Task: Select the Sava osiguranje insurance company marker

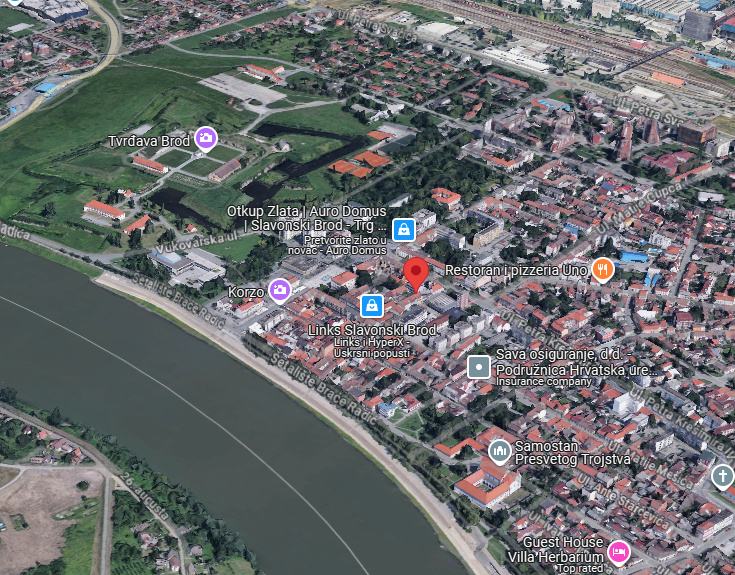Action: [479, 367]
